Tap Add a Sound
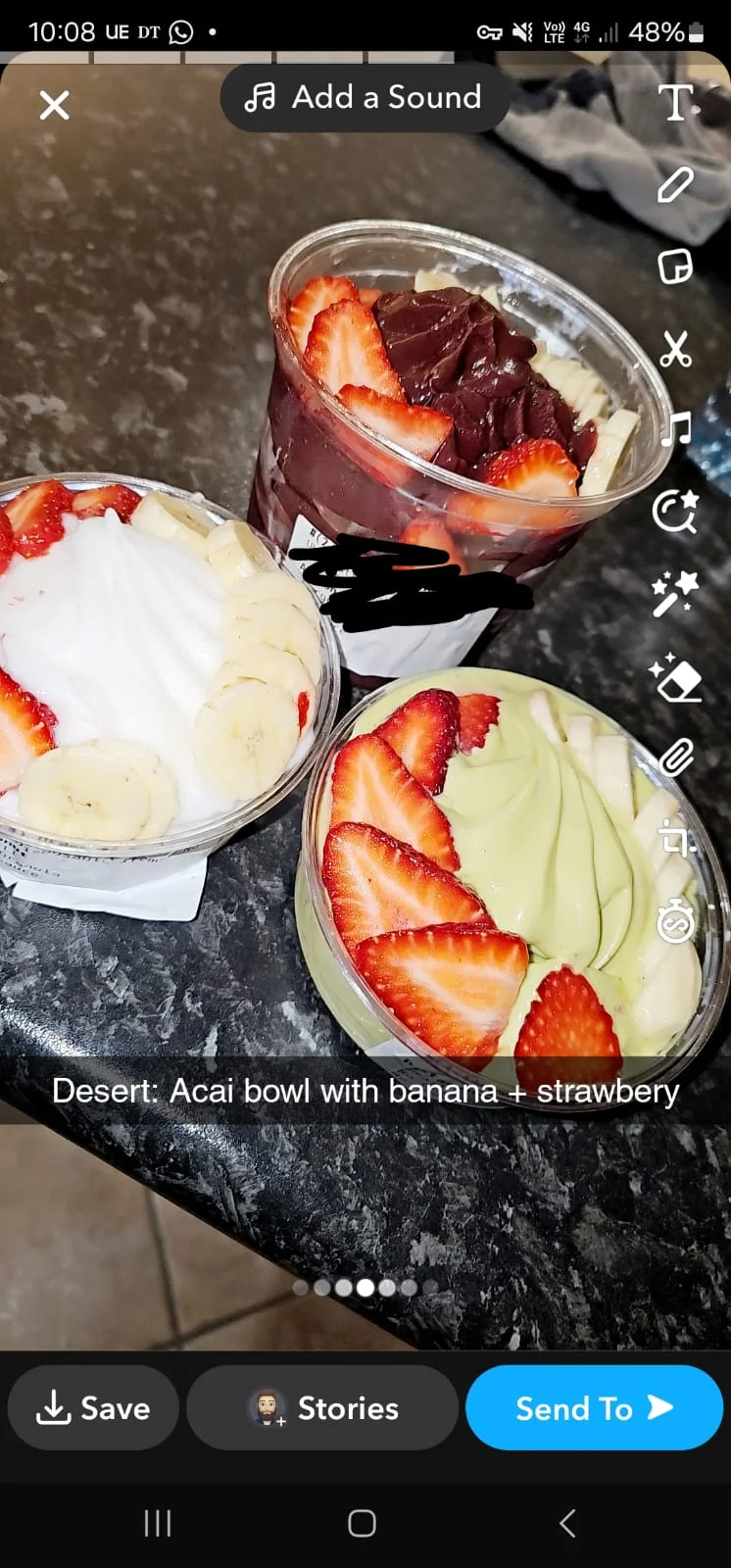 365,97
